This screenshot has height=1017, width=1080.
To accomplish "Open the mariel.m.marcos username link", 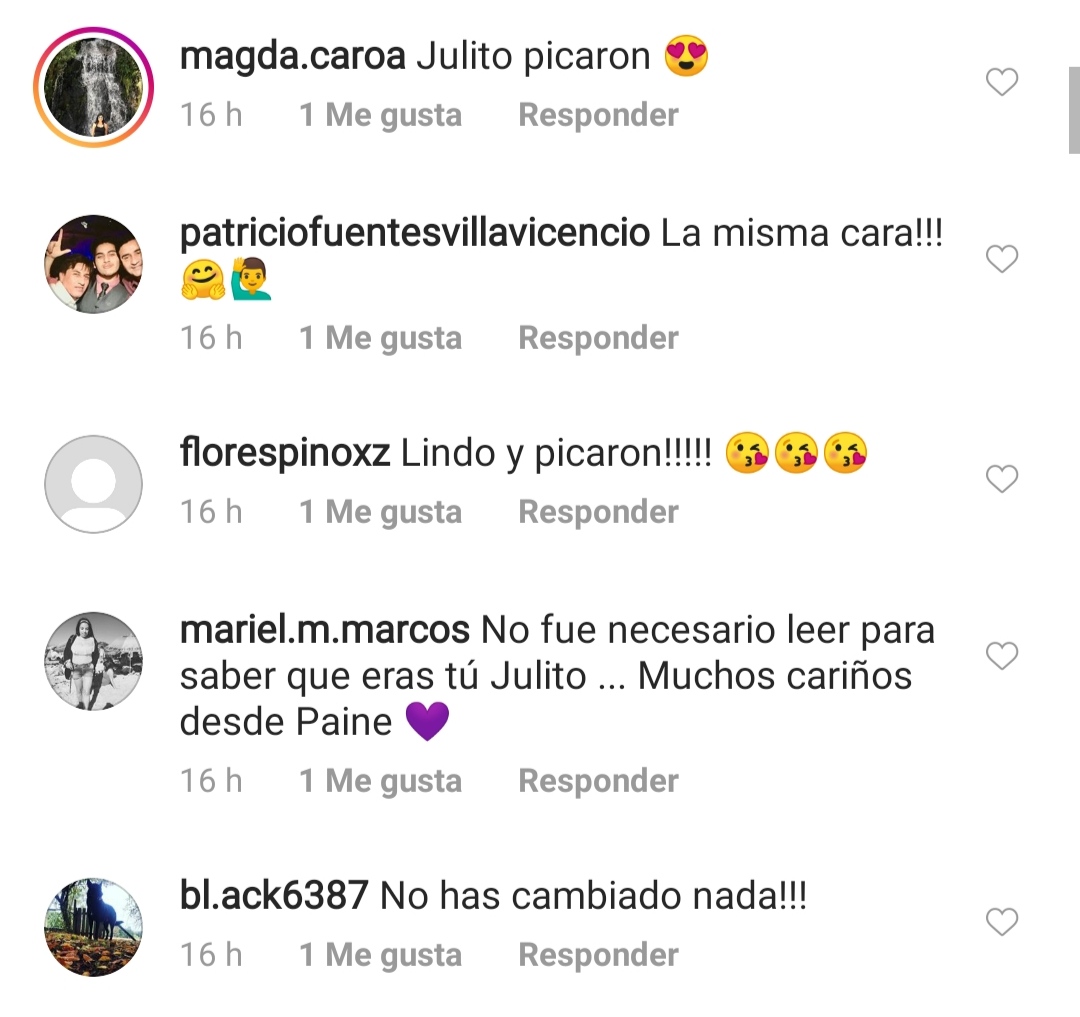I will click(x=324, y=631).
